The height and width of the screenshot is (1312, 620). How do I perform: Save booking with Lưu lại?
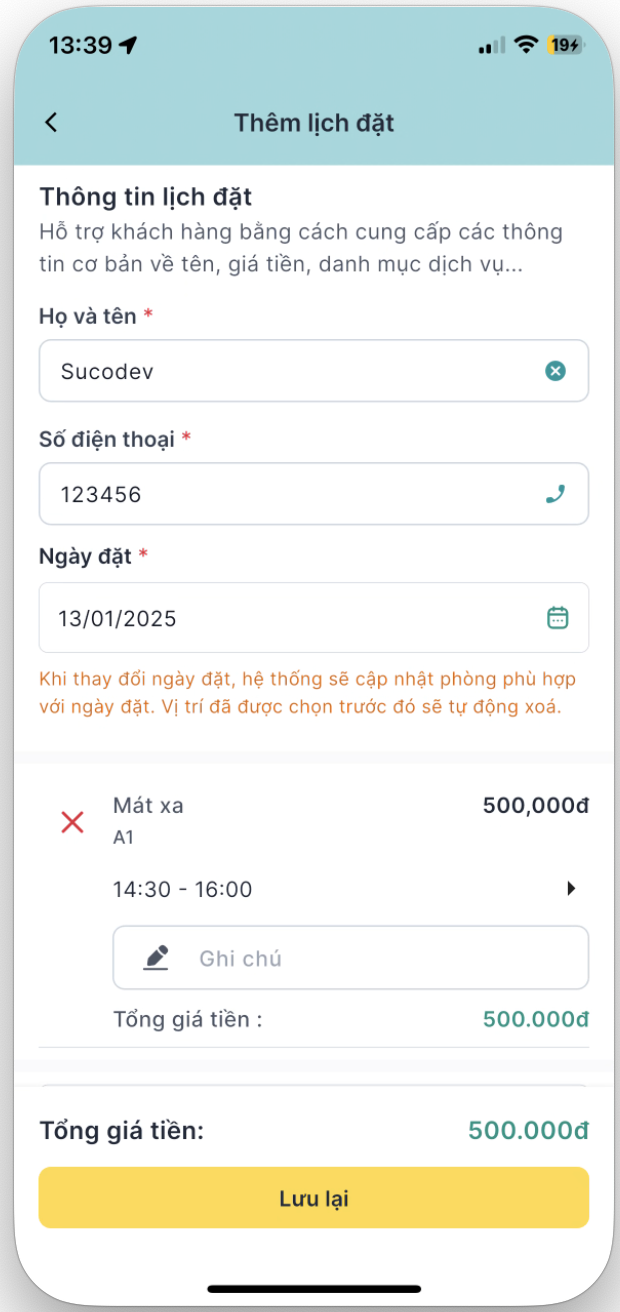click(x=313, y=1198)
